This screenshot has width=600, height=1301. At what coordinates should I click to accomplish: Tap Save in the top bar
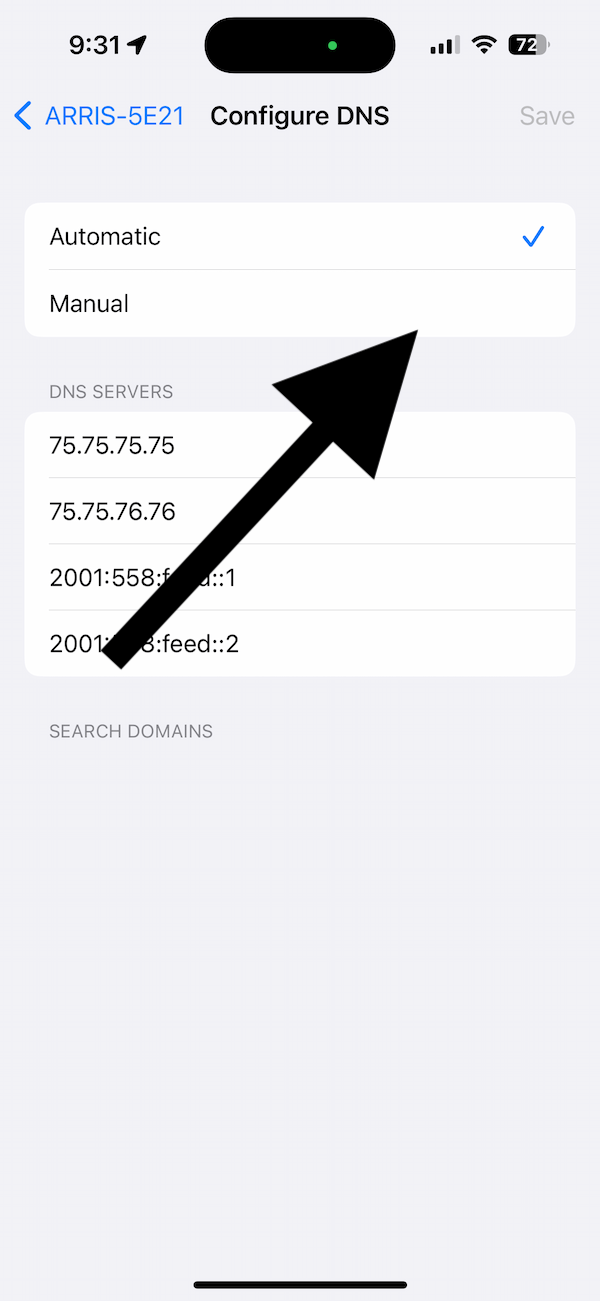(x=547, y=116)
